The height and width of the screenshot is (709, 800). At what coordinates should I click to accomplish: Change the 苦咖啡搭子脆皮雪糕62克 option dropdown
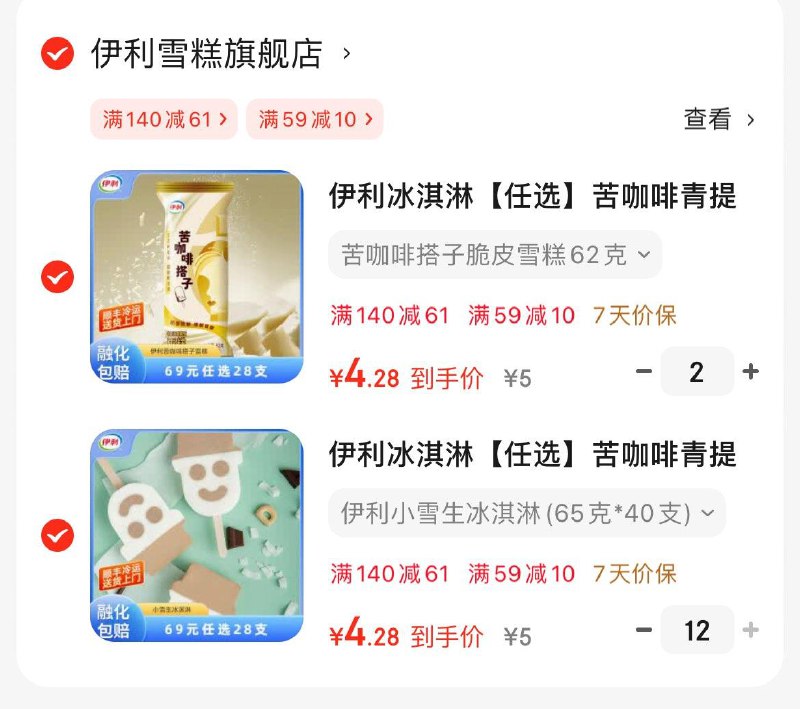point(495,255)
